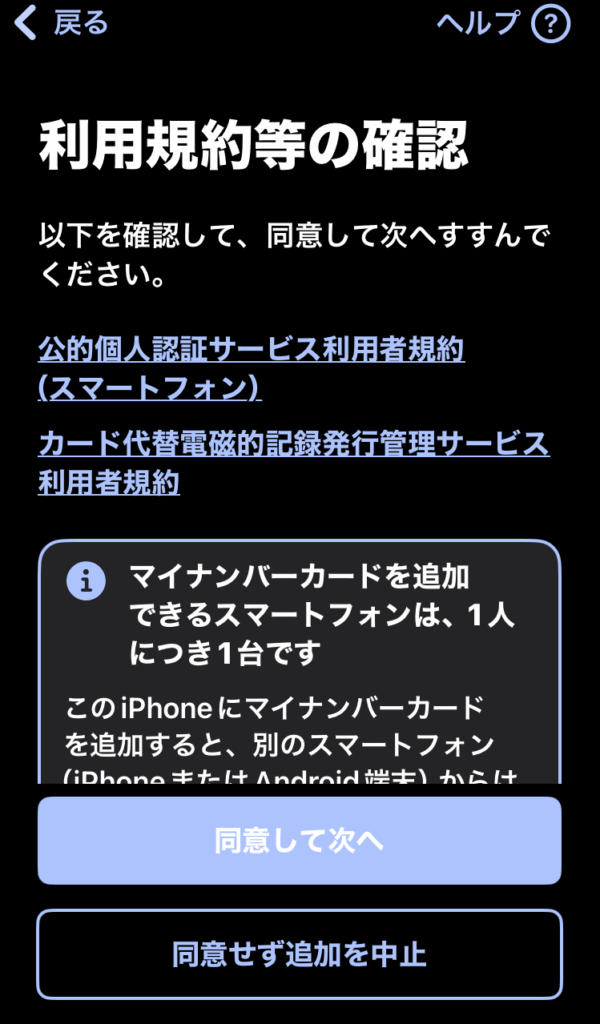
Task: Open 公的個人認証サービス利用者規約 link
Action: coord(251,350)
